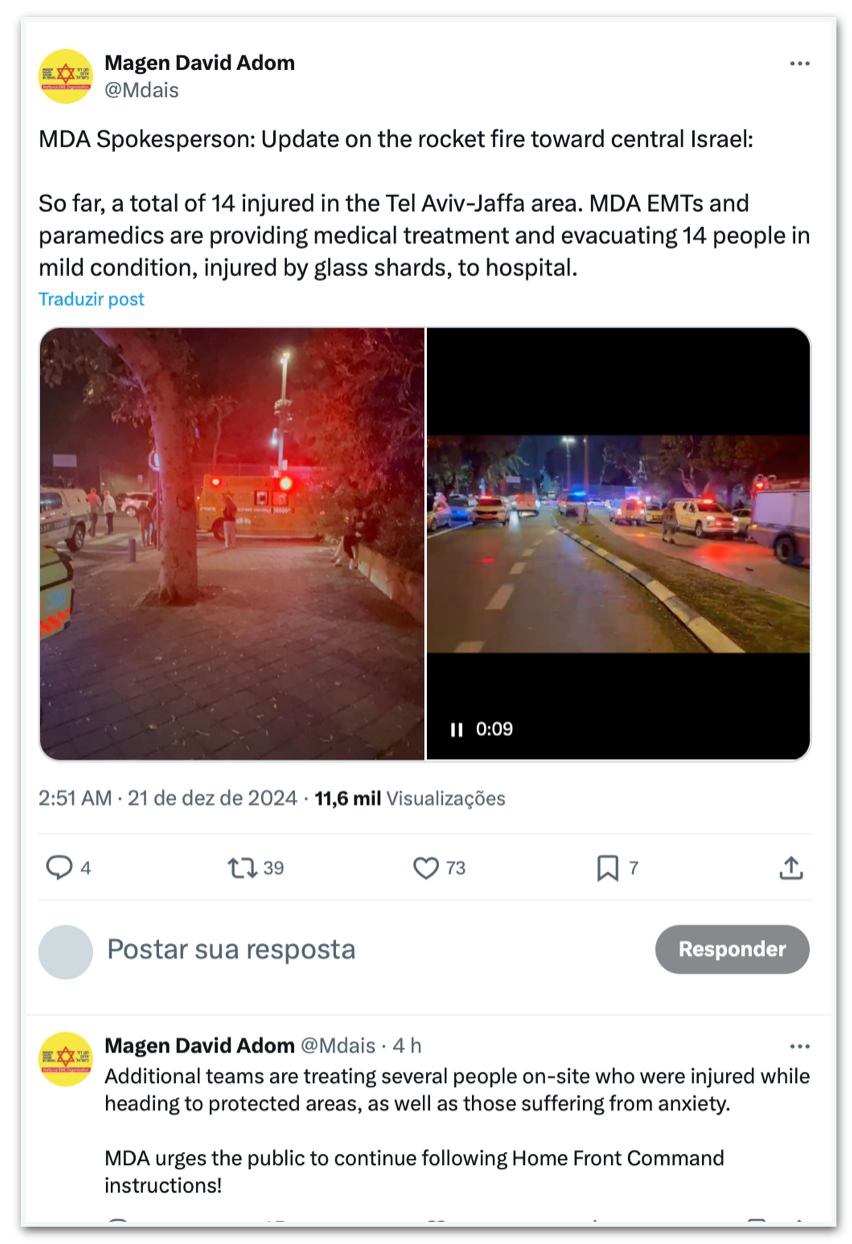The width and height of the screenshot is (852, 1244).
Task: Like the rocket fire update post
Action: click(427, 868)
